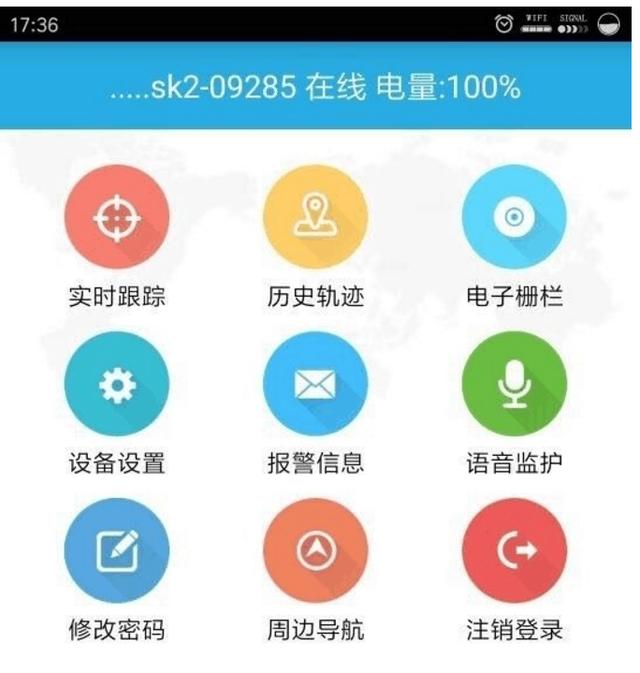The width and height of the screenshot is (640, 673).
Task: Open 实时跟踪 real-time tracking
Action: (116, 219)
